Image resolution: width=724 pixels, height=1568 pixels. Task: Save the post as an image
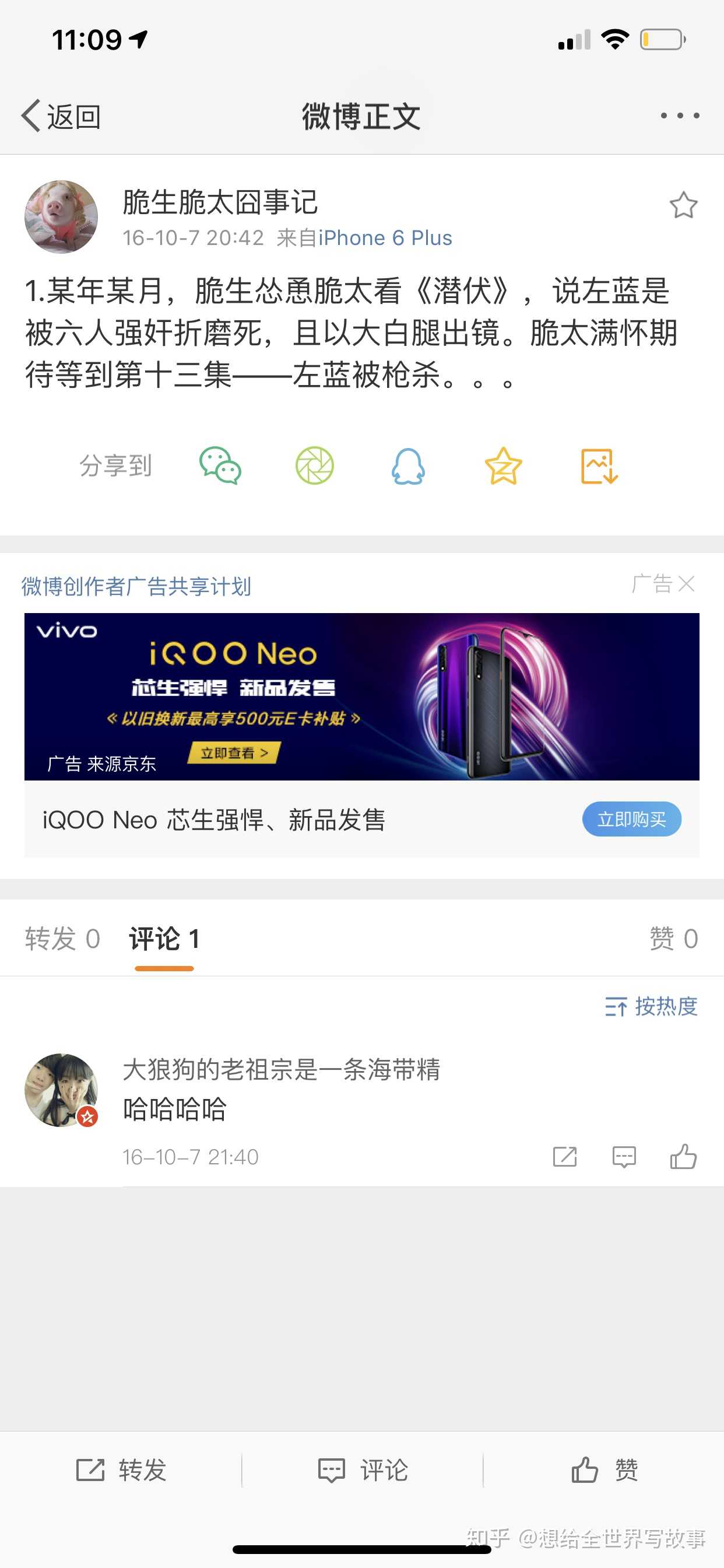(599, 466)
